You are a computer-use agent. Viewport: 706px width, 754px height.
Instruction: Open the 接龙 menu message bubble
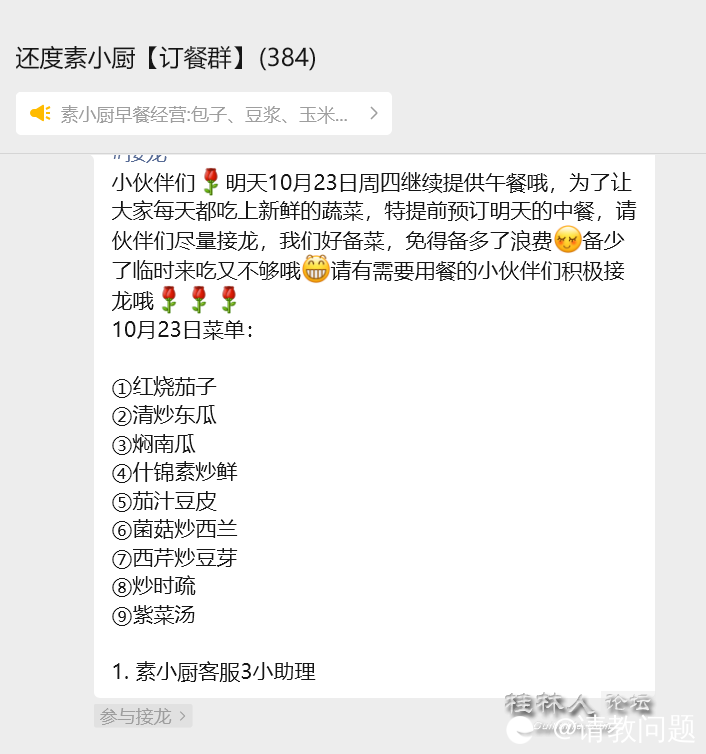[x=374, y=420]
